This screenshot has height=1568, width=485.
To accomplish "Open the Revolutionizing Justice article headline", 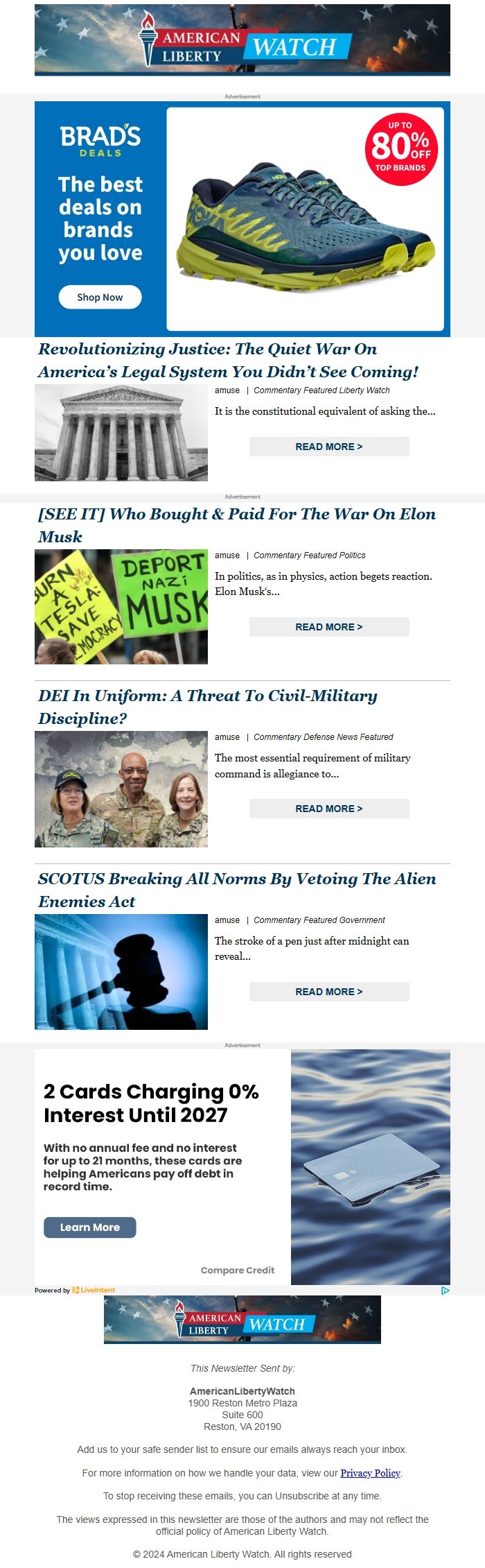I will point(228,360).
